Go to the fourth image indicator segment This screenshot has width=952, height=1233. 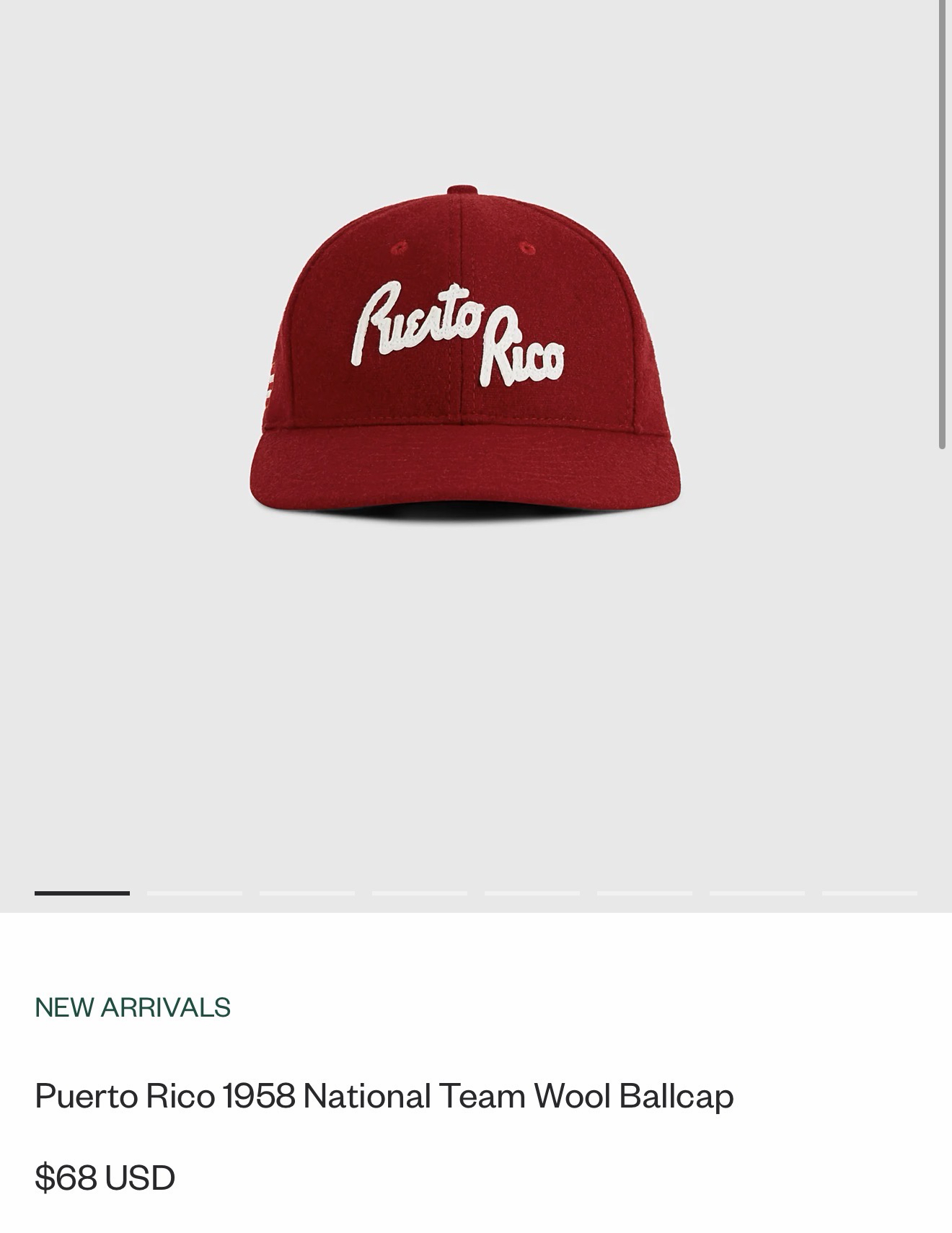pos(420,893)
